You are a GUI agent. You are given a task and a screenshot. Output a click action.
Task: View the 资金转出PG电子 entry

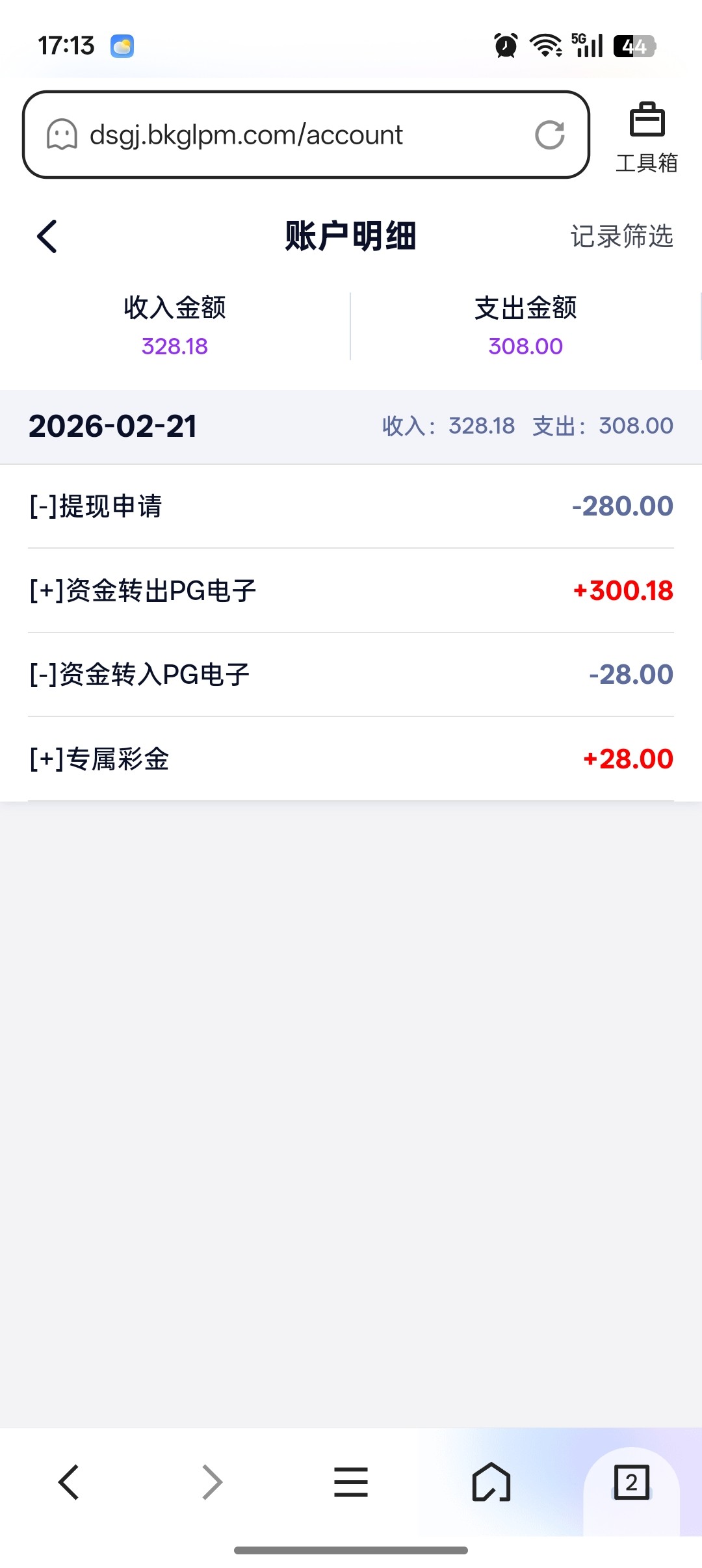coord(351,590)
